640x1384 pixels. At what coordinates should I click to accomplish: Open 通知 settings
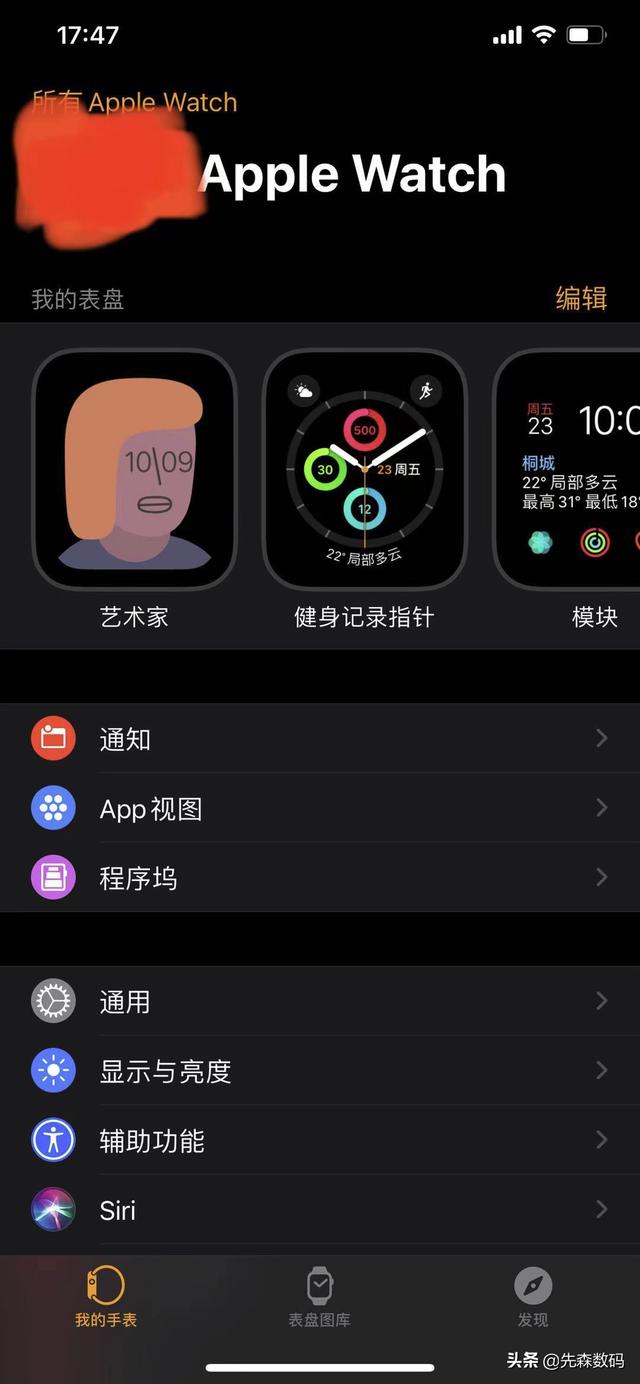pyautogui.click(x=320, y=739)
